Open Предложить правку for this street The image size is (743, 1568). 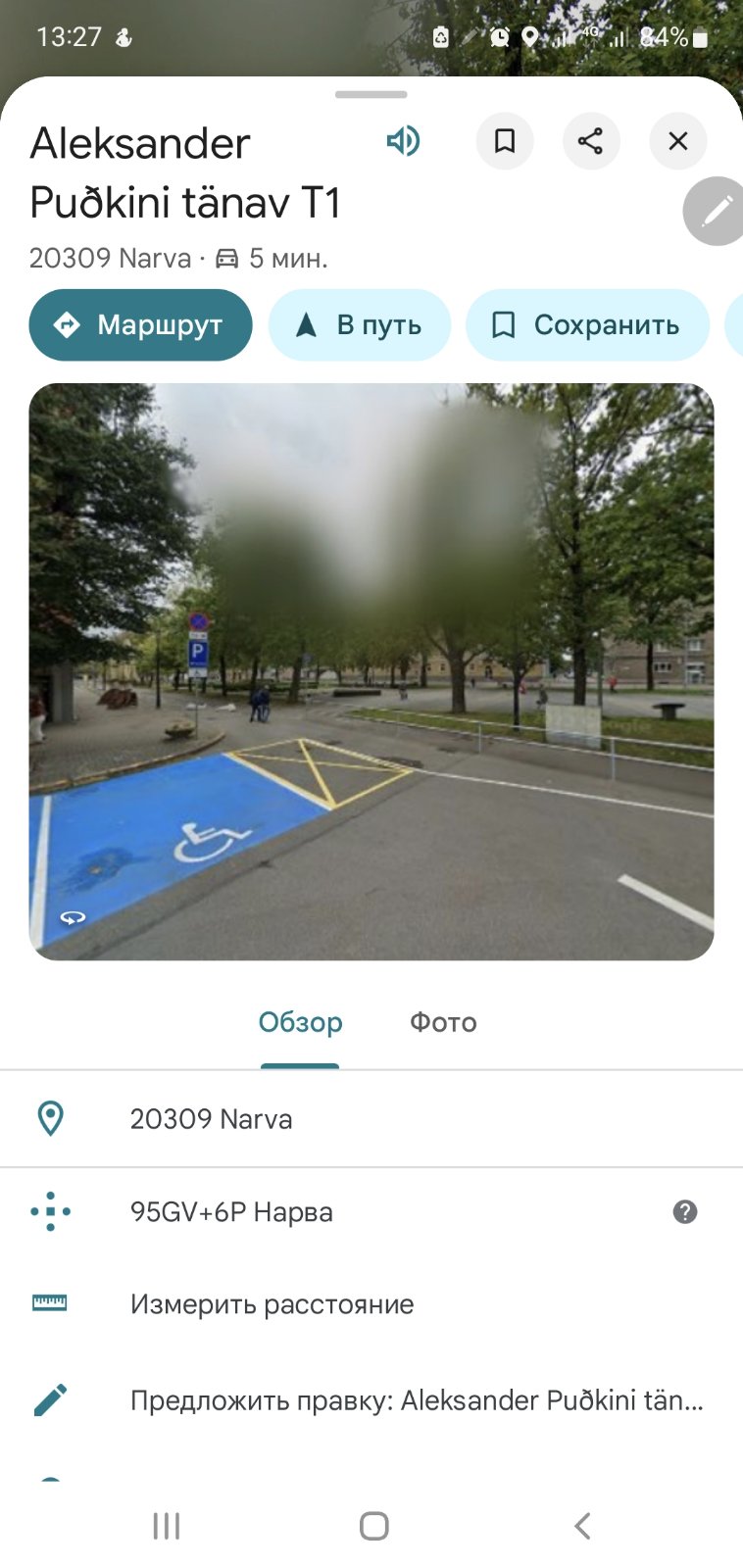(x=371, y=1400)
